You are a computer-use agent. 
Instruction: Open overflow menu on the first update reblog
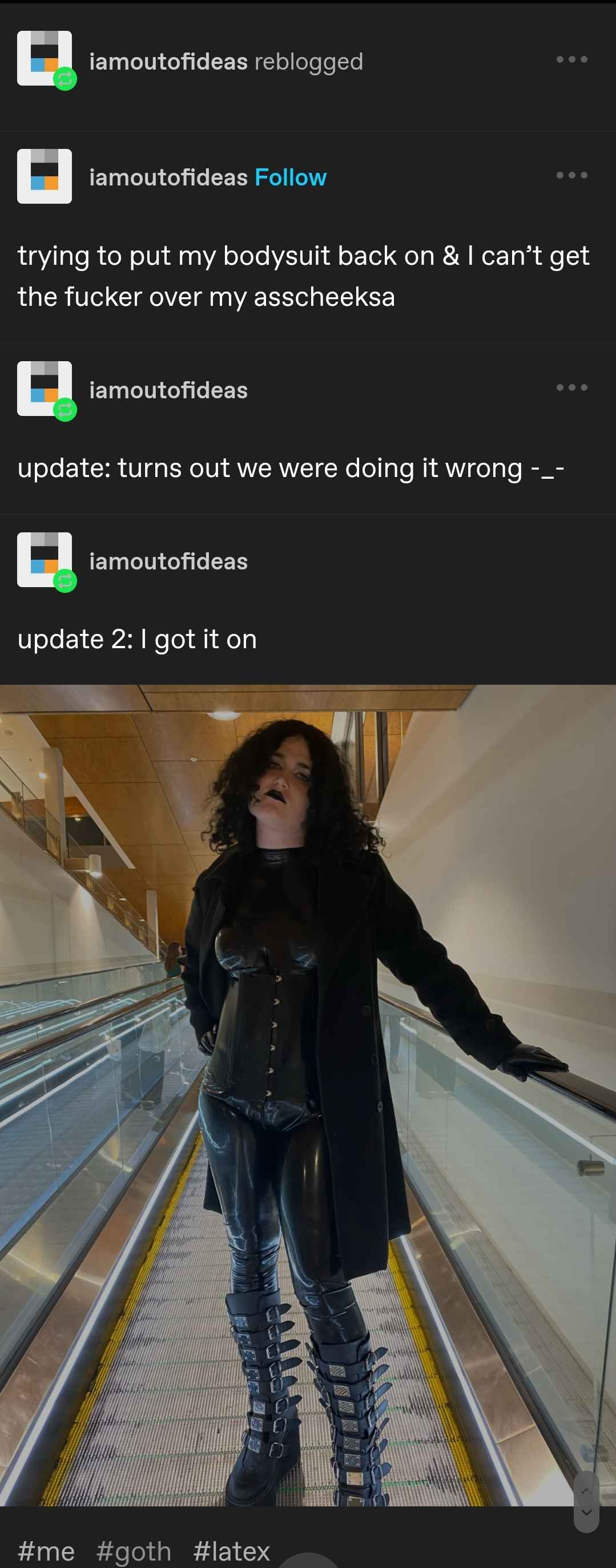coord(571,388)
